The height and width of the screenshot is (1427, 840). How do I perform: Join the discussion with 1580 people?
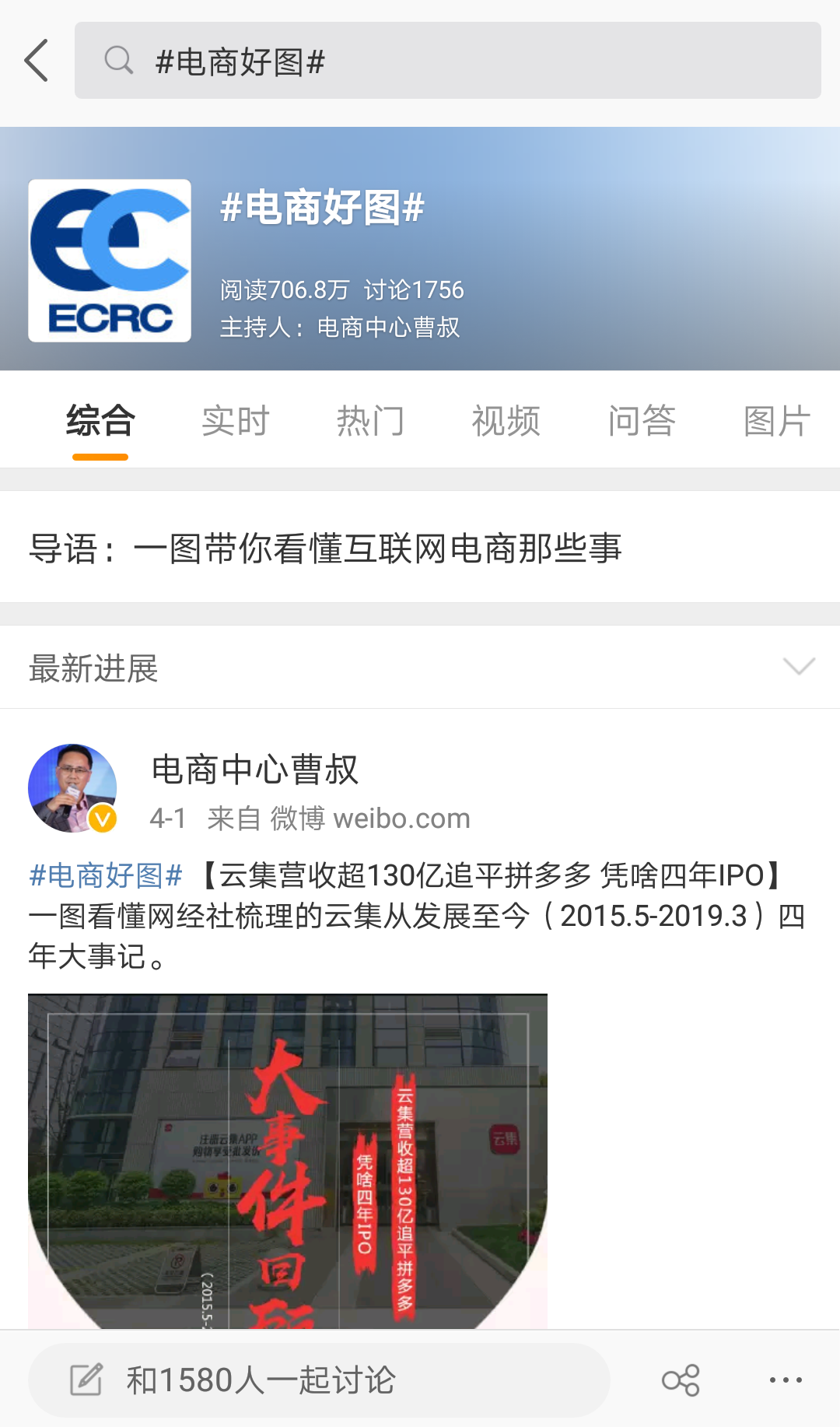[x=319, y=1380]
